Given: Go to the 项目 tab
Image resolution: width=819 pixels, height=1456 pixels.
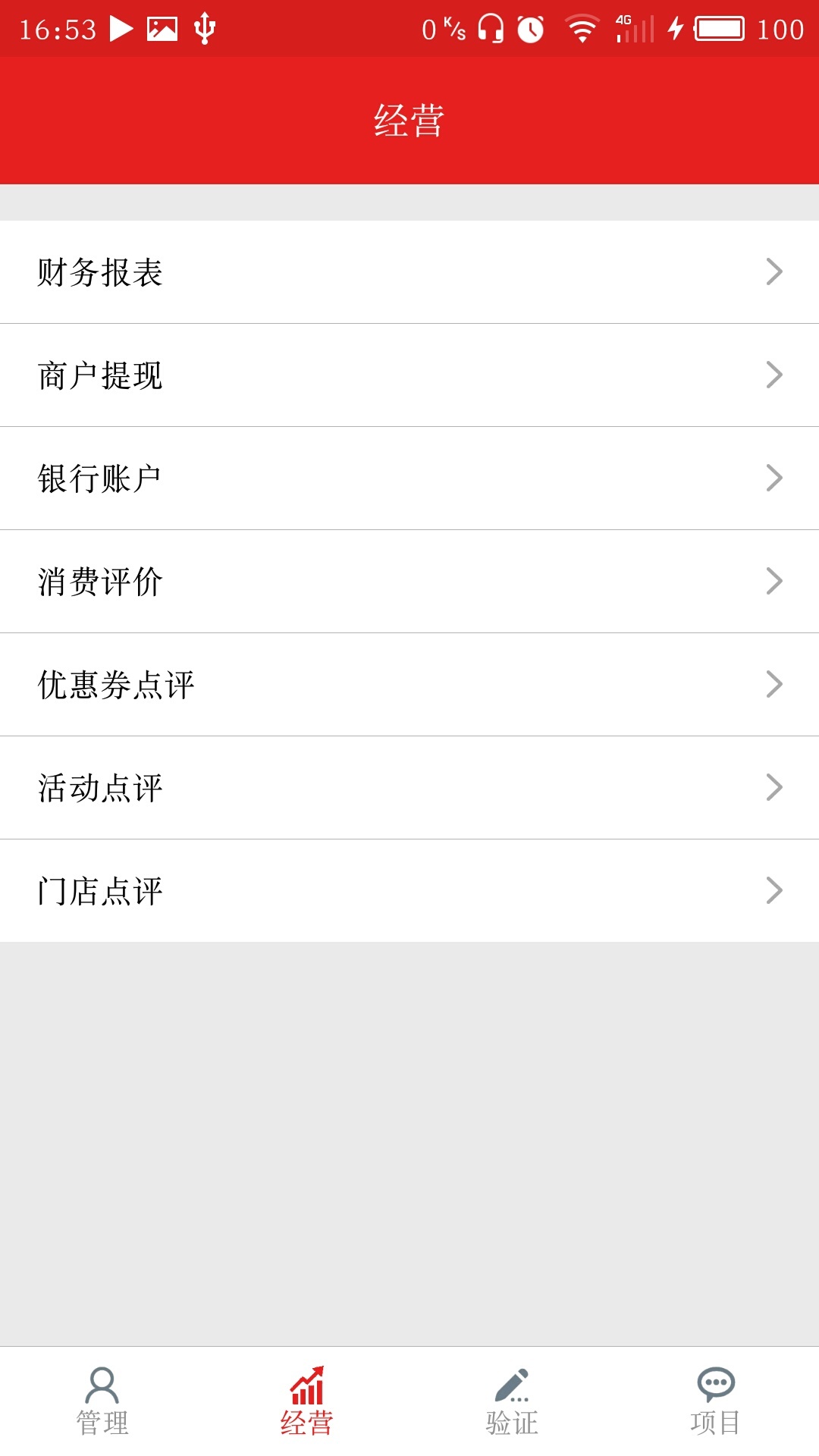Looking at the screenshot, I should click(x=716, y=1402).
